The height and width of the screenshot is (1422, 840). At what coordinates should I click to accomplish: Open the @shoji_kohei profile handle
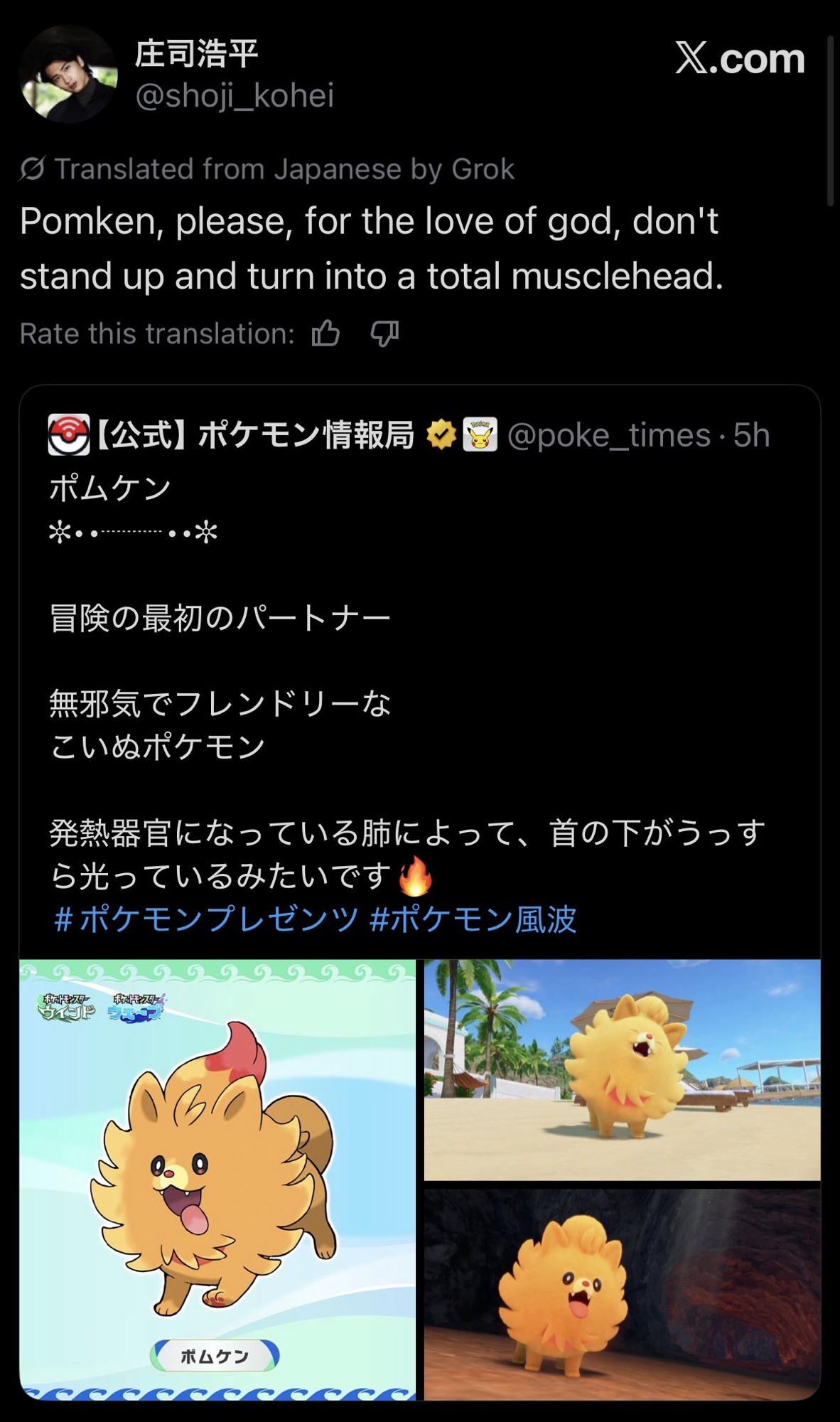tap(235, 95)
